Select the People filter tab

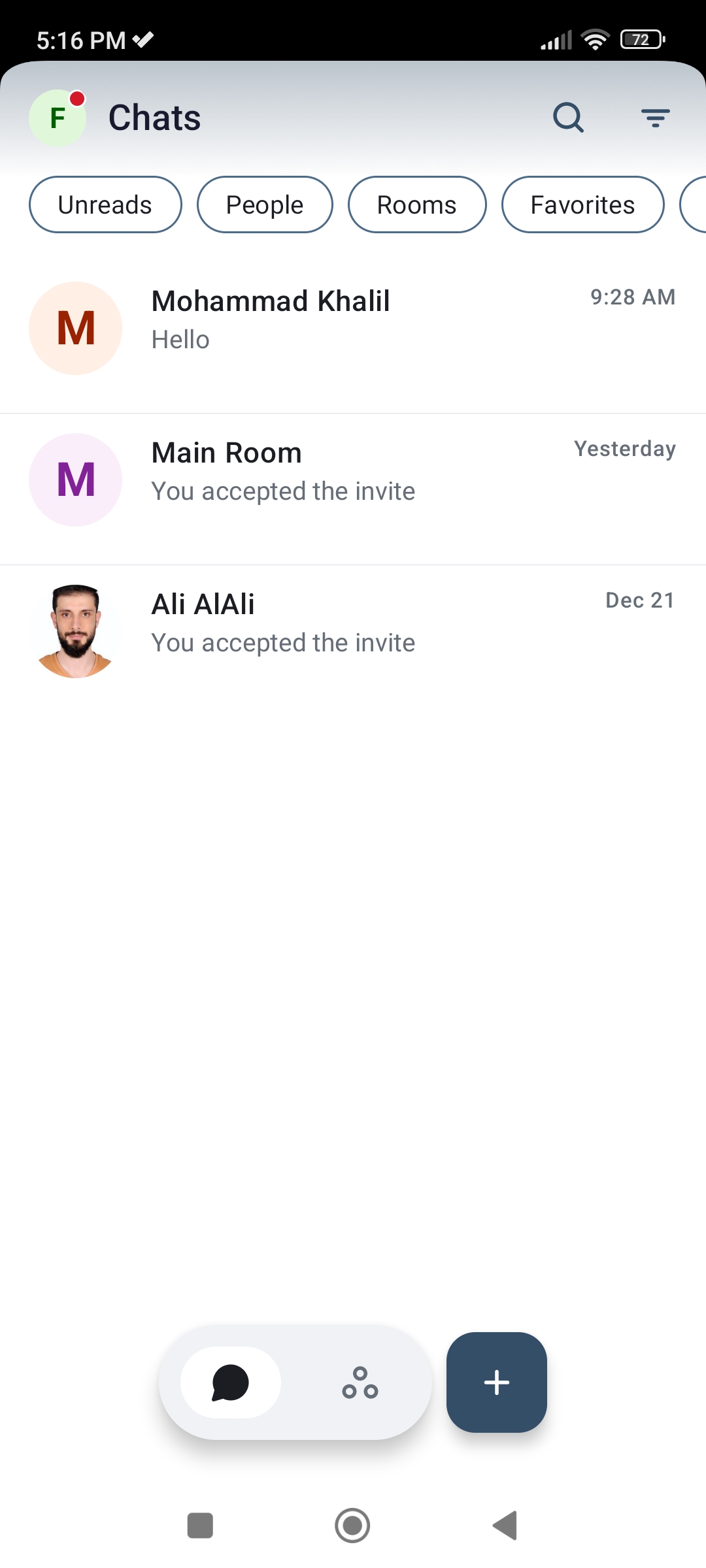pyautogui.click(x=264, y=204)
